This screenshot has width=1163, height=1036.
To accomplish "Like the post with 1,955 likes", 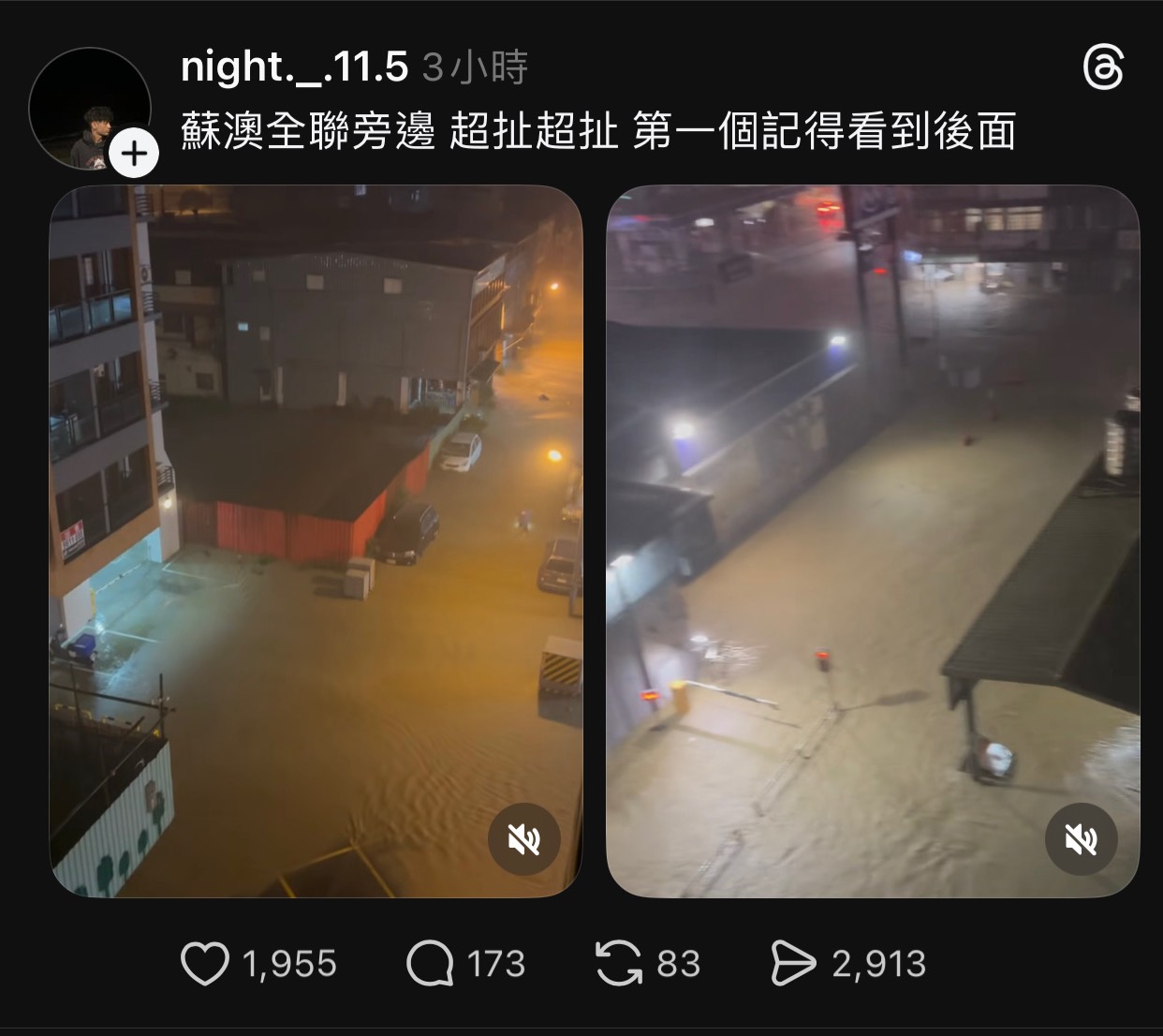I will coord(205,964).
